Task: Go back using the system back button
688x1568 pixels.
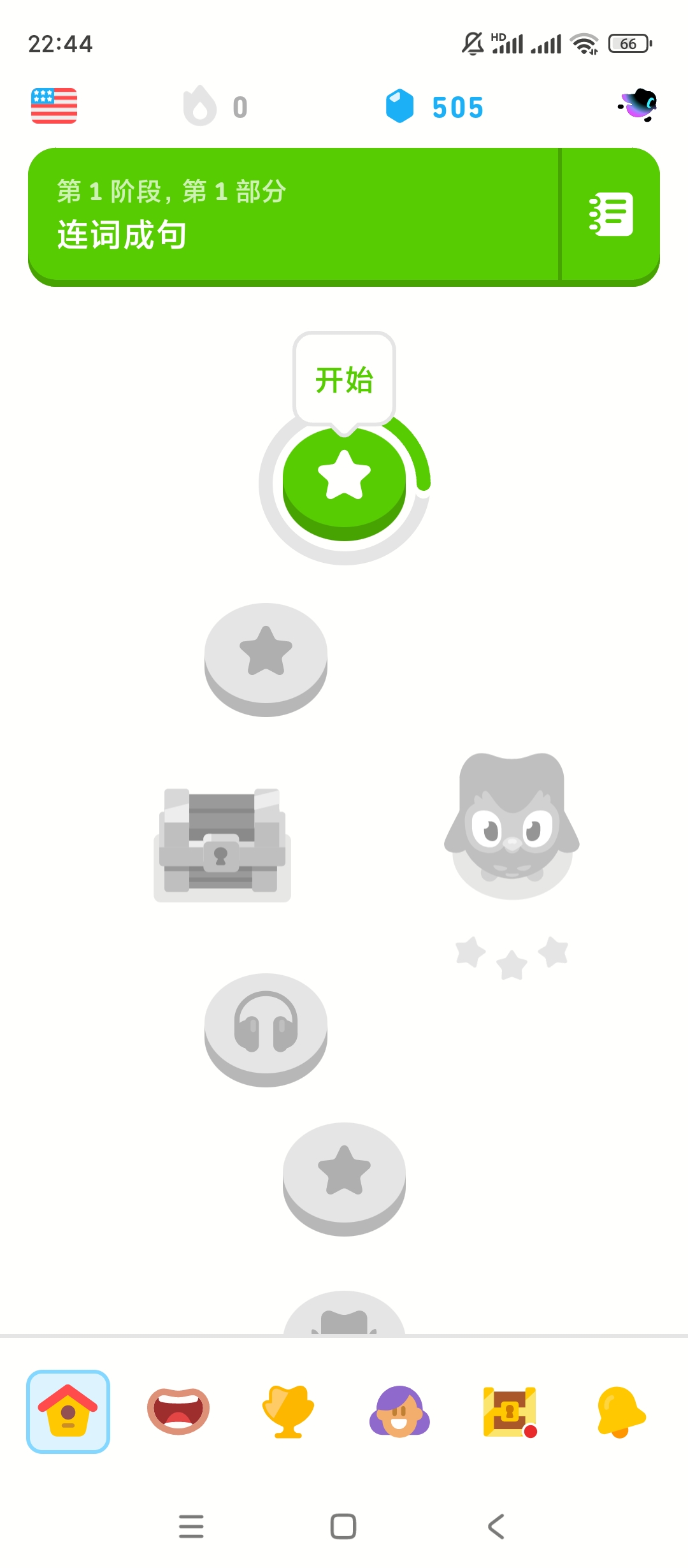Action: 496,1527
